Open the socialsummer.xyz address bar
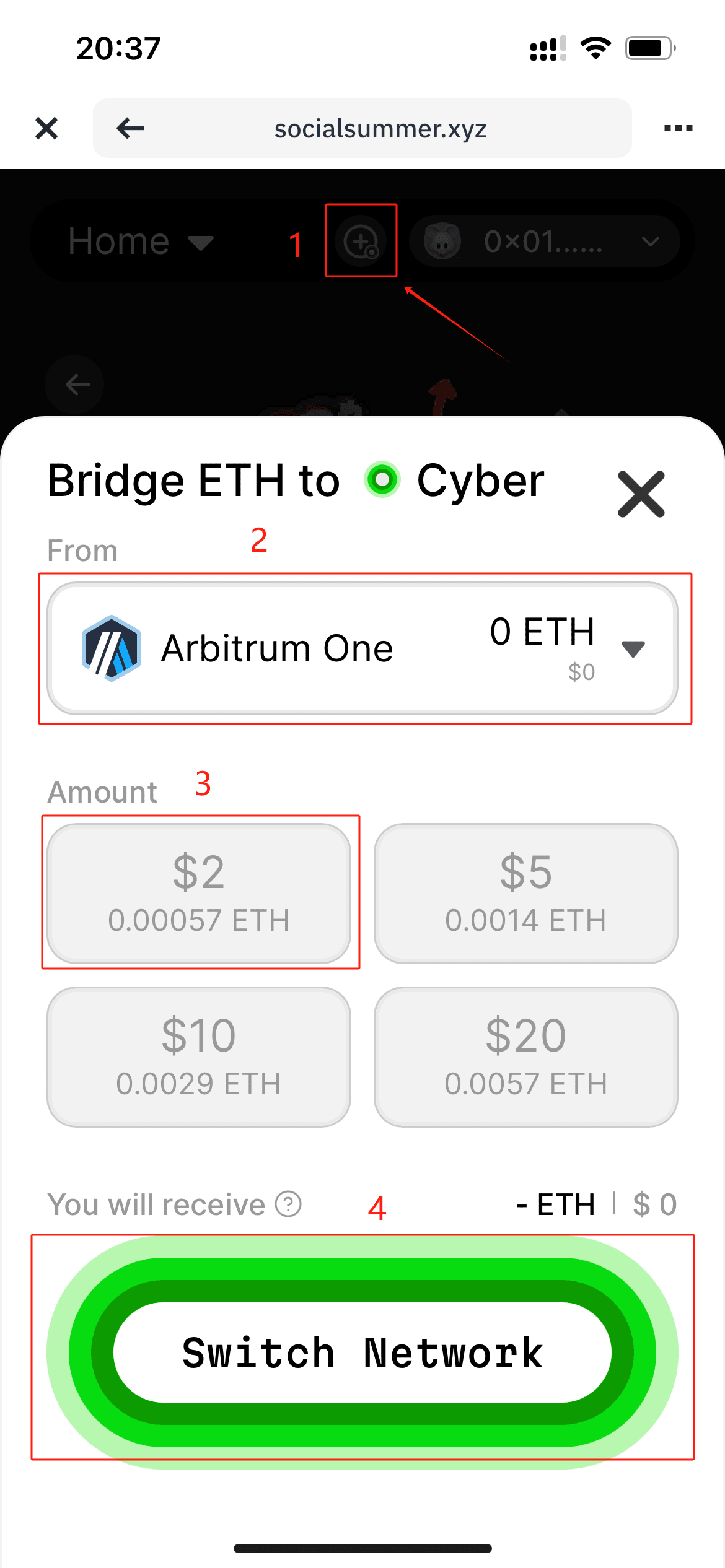This screenshot has width=725, height=1568. click(380, 128)
